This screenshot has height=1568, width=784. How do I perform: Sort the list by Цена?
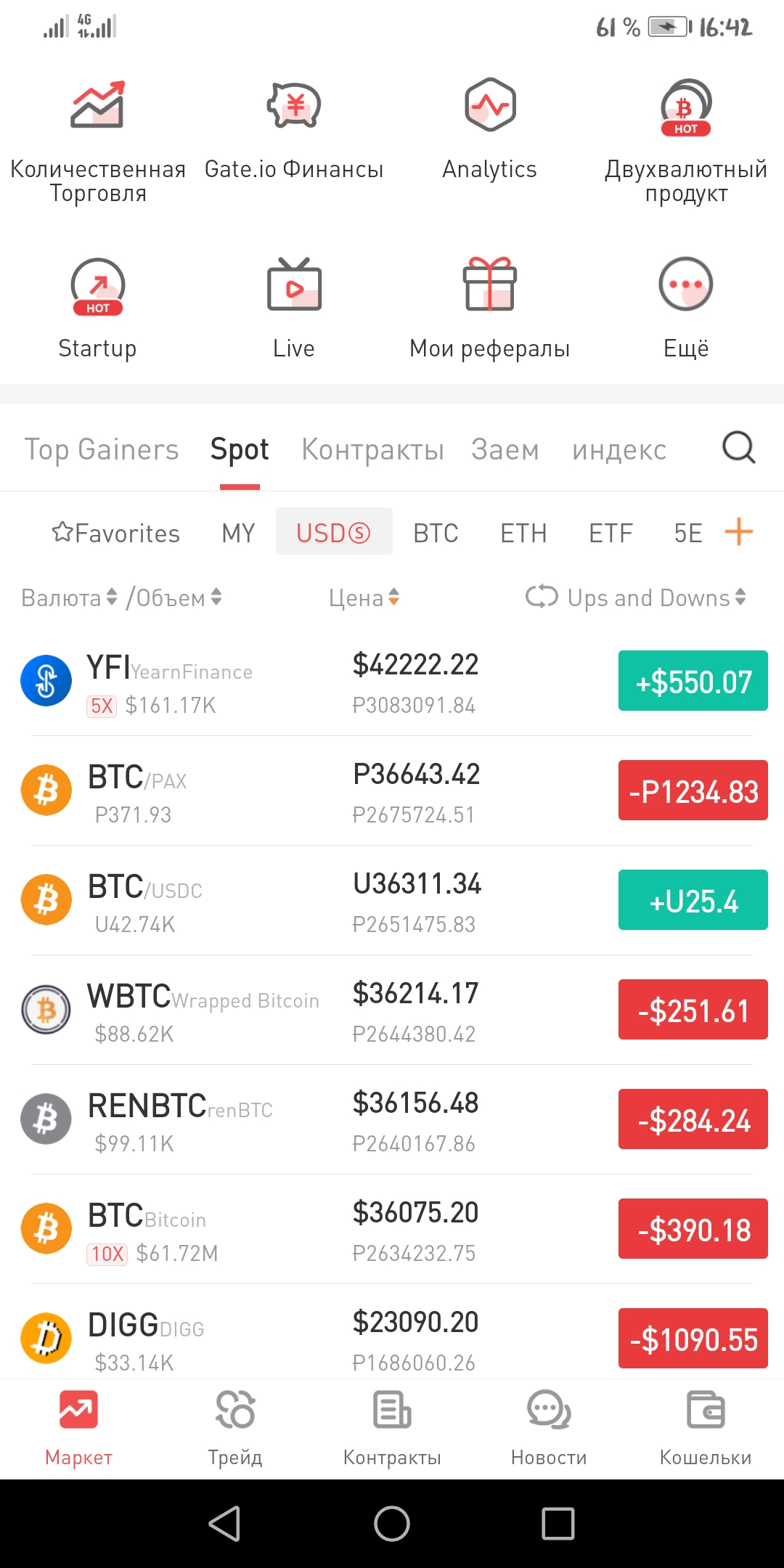364,597
